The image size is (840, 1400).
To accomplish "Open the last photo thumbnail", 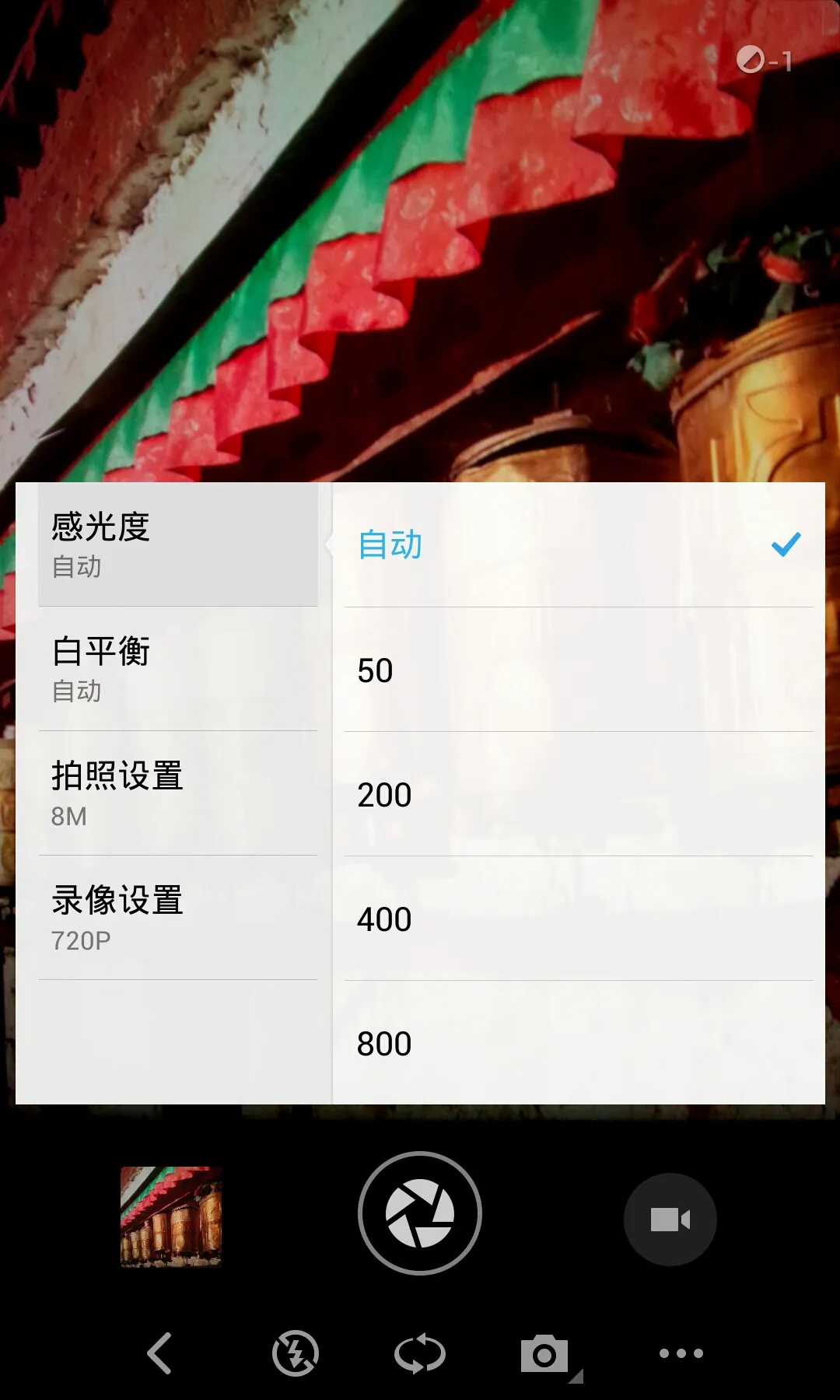I will click(171, 1216).
